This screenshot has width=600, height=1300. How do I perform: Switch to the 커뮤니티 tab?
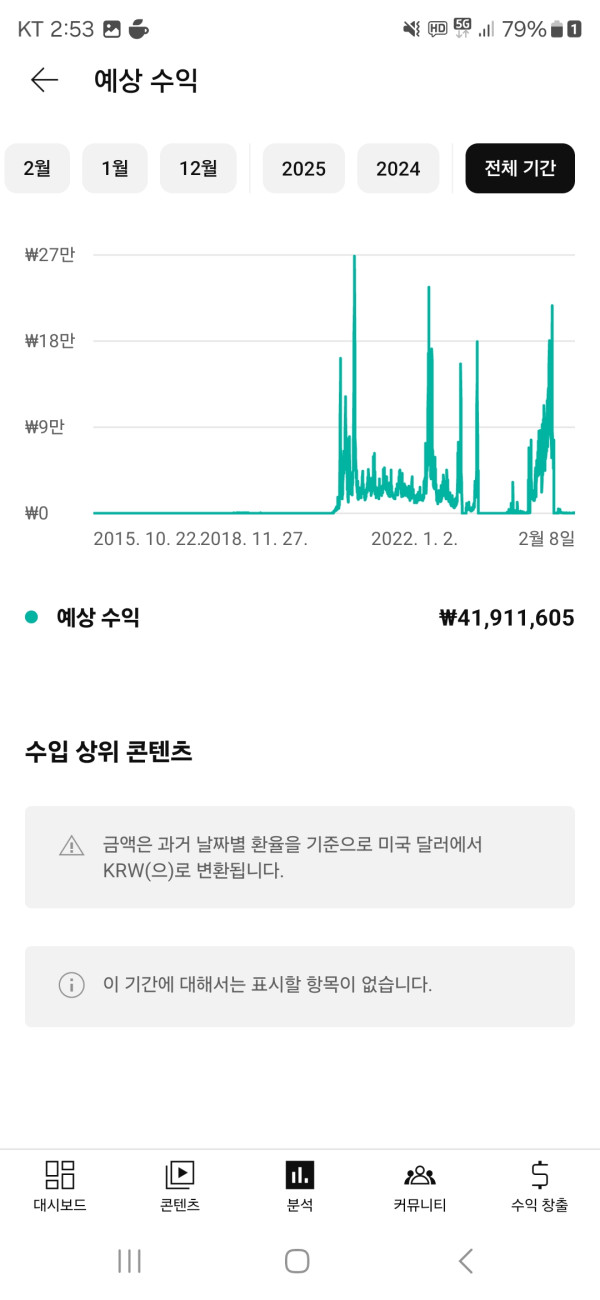(420, 1186)
